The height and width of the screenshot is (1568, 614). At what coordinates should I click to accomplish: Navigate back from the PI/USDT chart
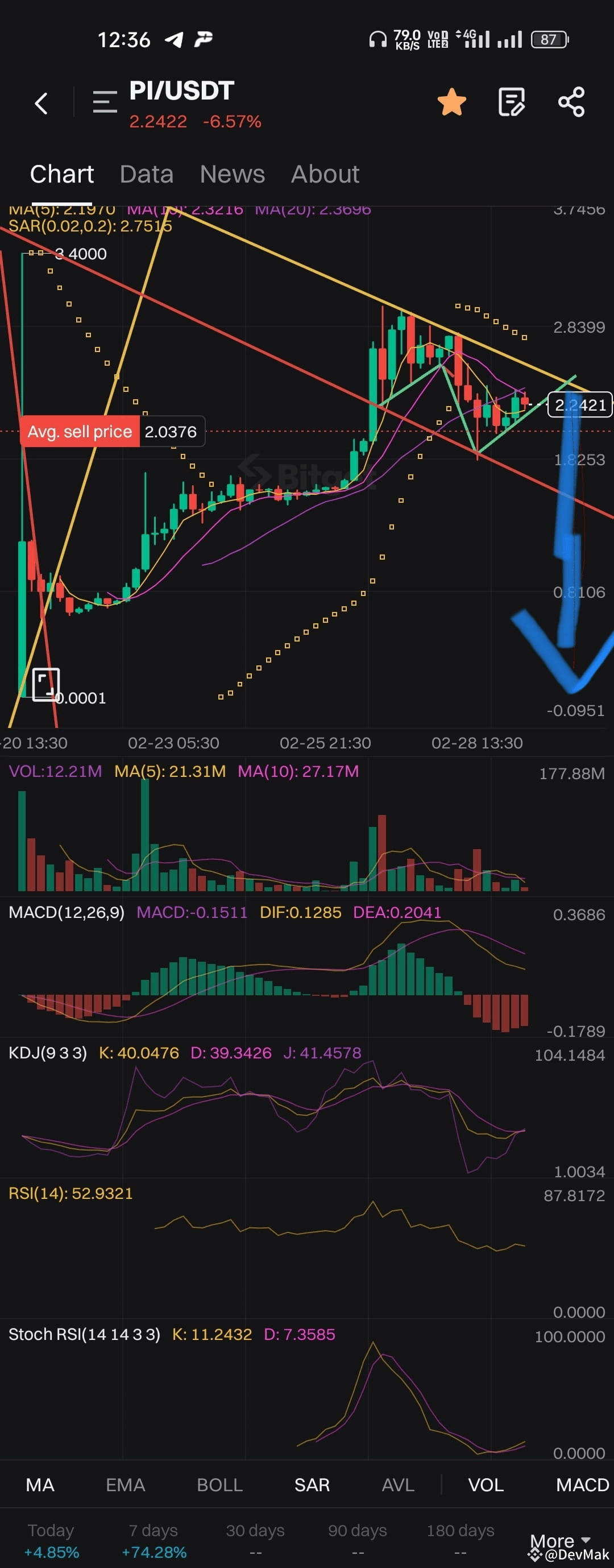41,102
